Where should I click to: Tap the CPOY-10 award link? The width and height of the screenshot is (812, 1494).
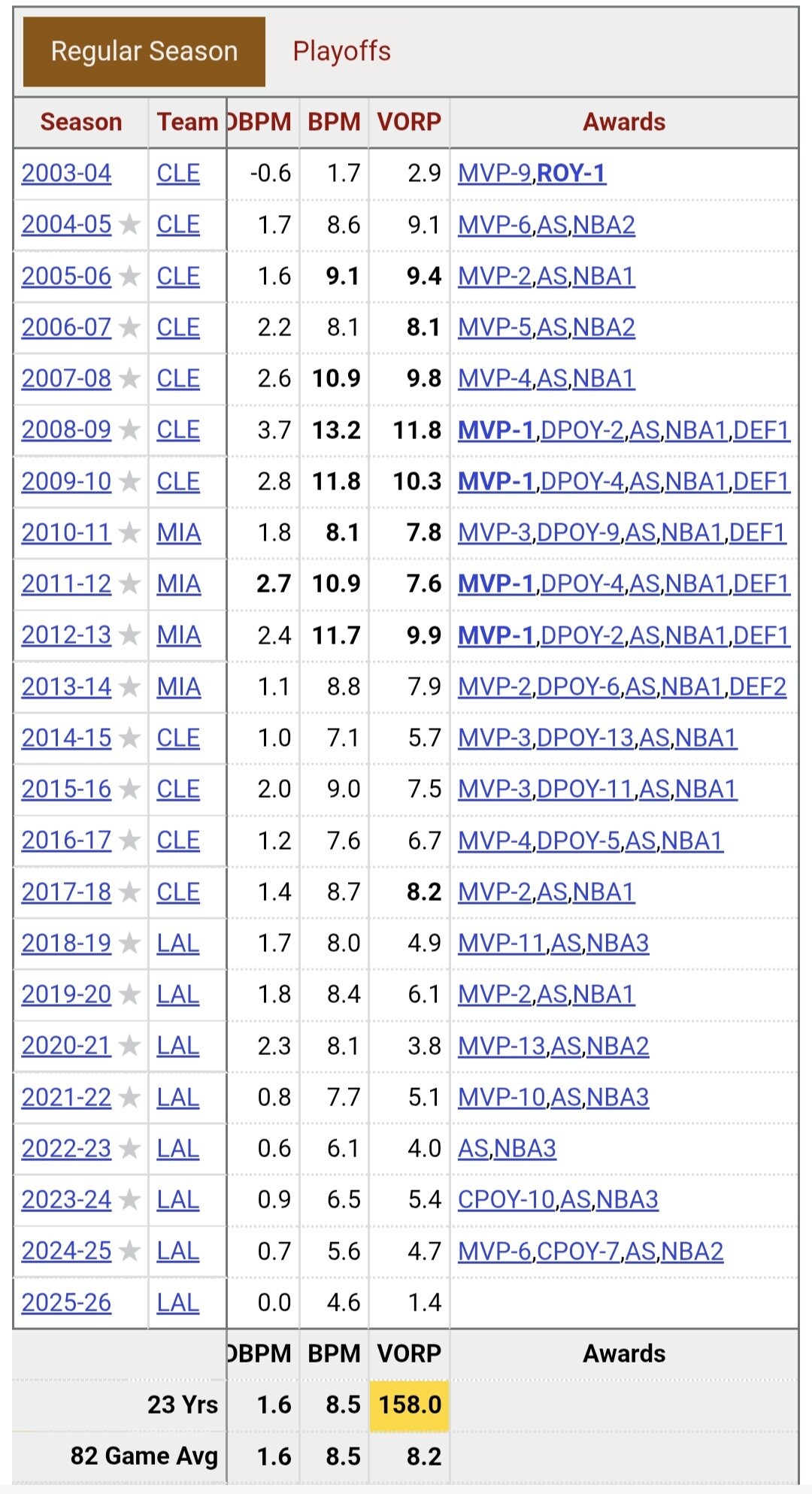[x=506, y=1199]
